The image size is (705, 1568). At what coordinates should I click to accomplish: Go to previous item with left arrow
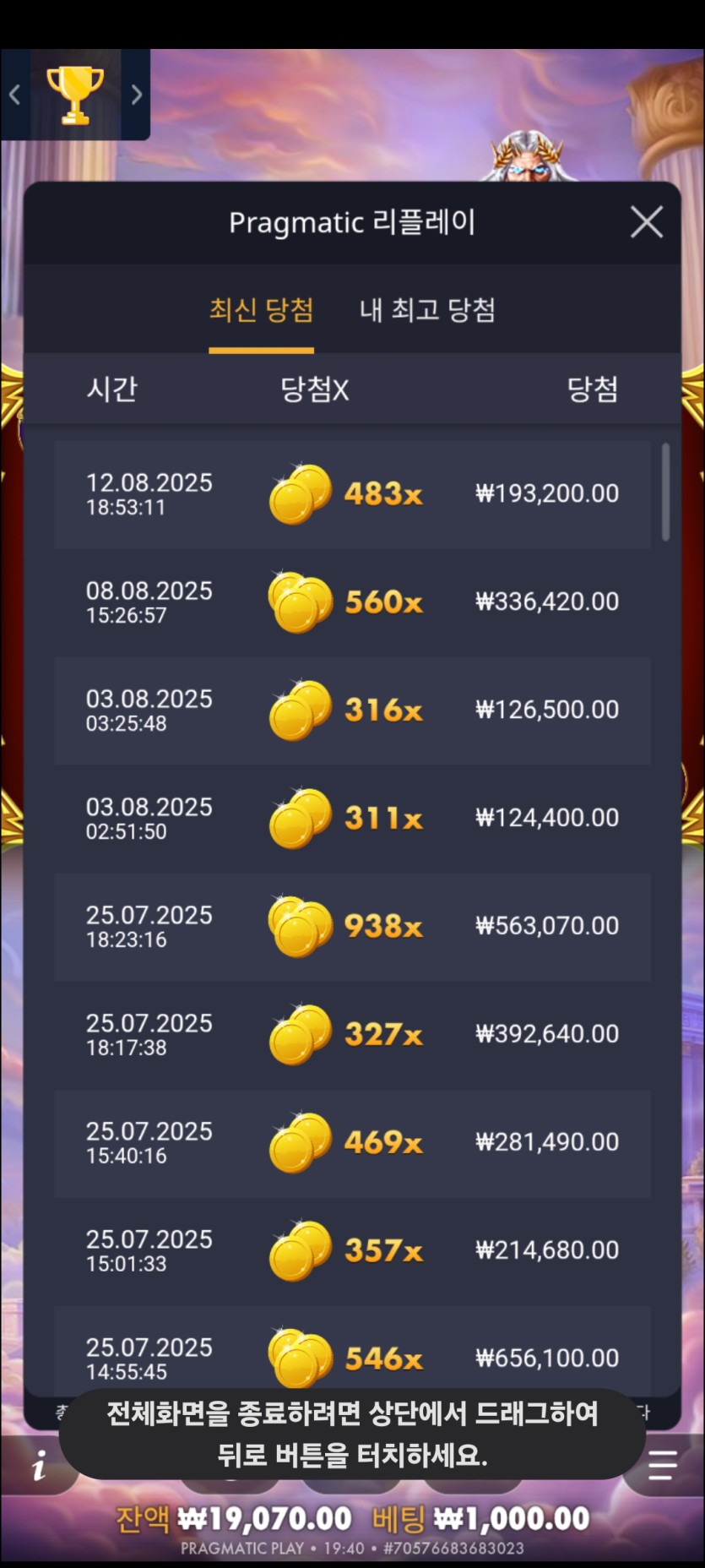[x=14, y=95]
